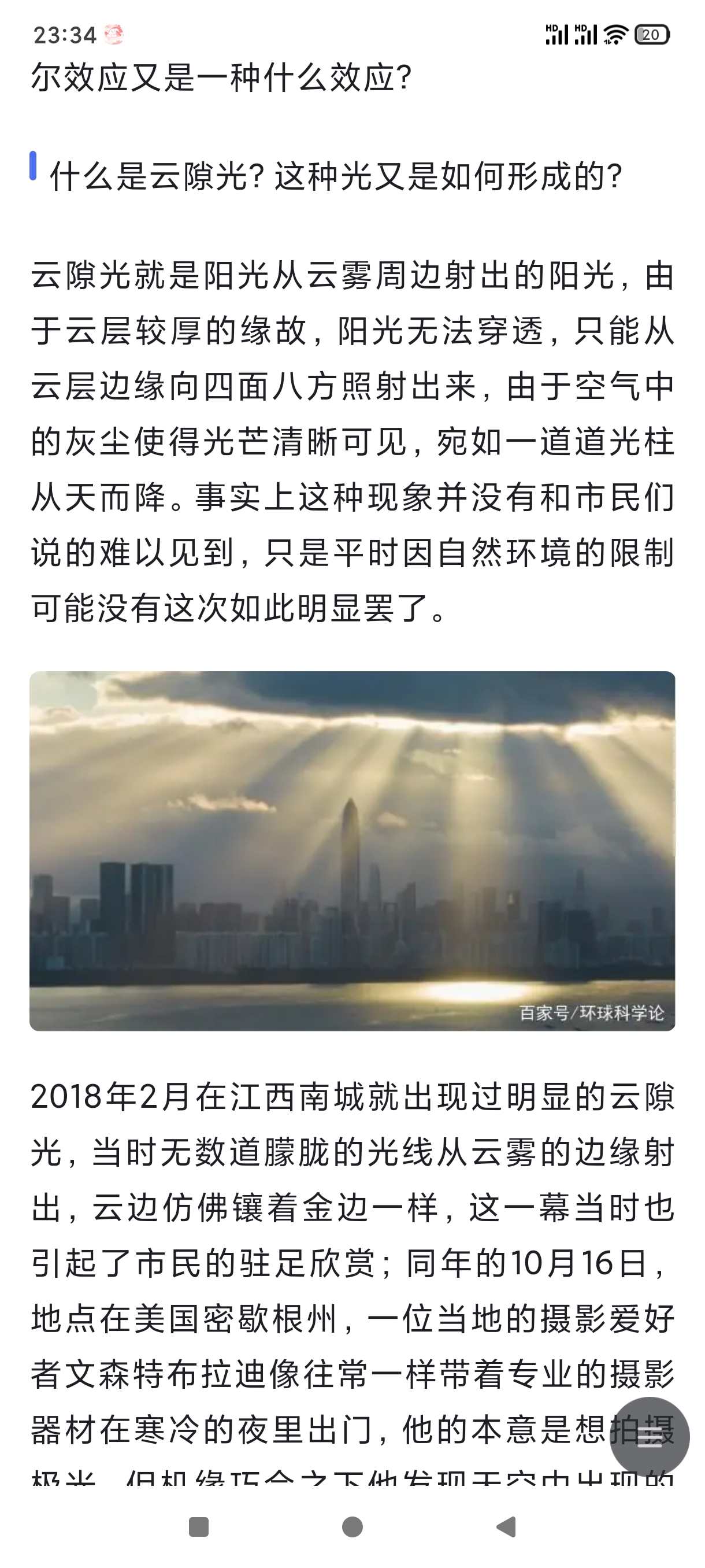Open recent apps with the square button
This screenshot has width=705, height=1568.
199,1526
